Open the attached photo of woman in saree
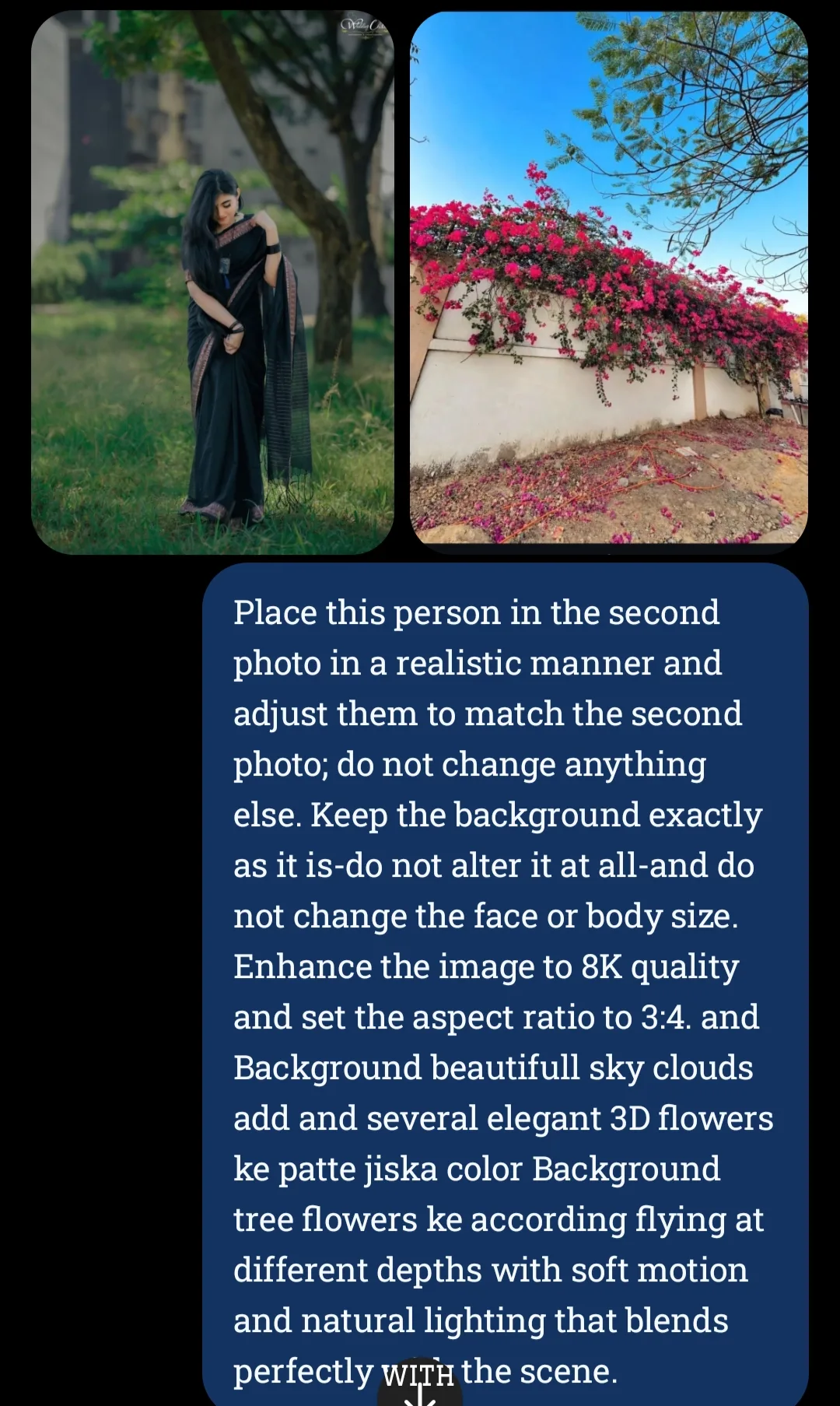840x1406 pixels. tap(212, 282)
